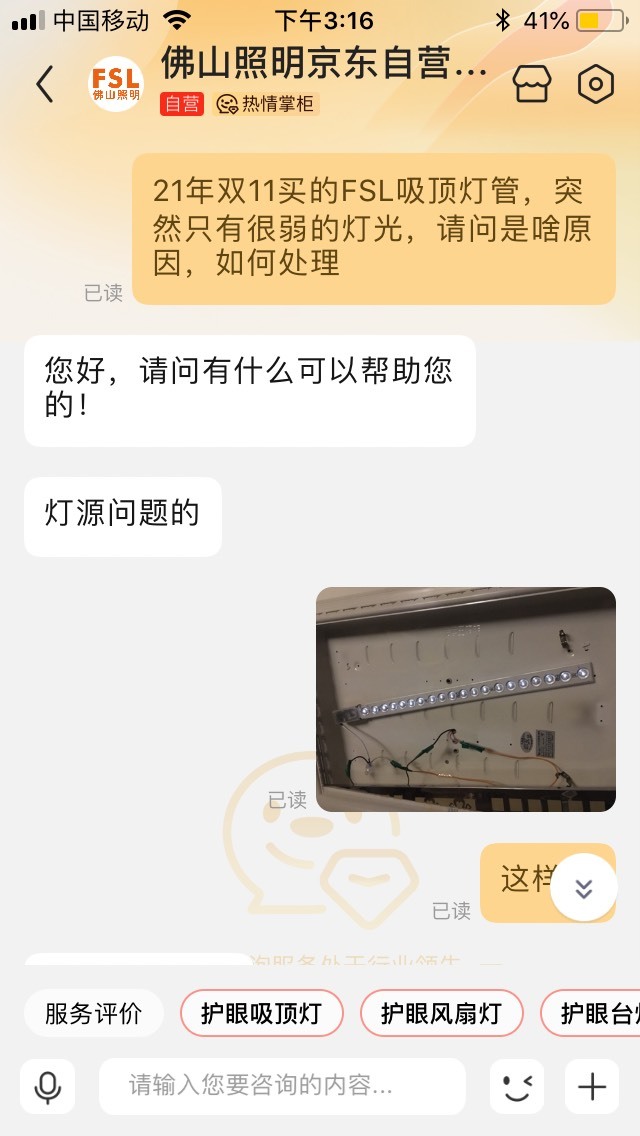Select the 护眼吸顶灯 quick chip
This screenshot has width=640, height=1136.
(x=262, y=1013)
